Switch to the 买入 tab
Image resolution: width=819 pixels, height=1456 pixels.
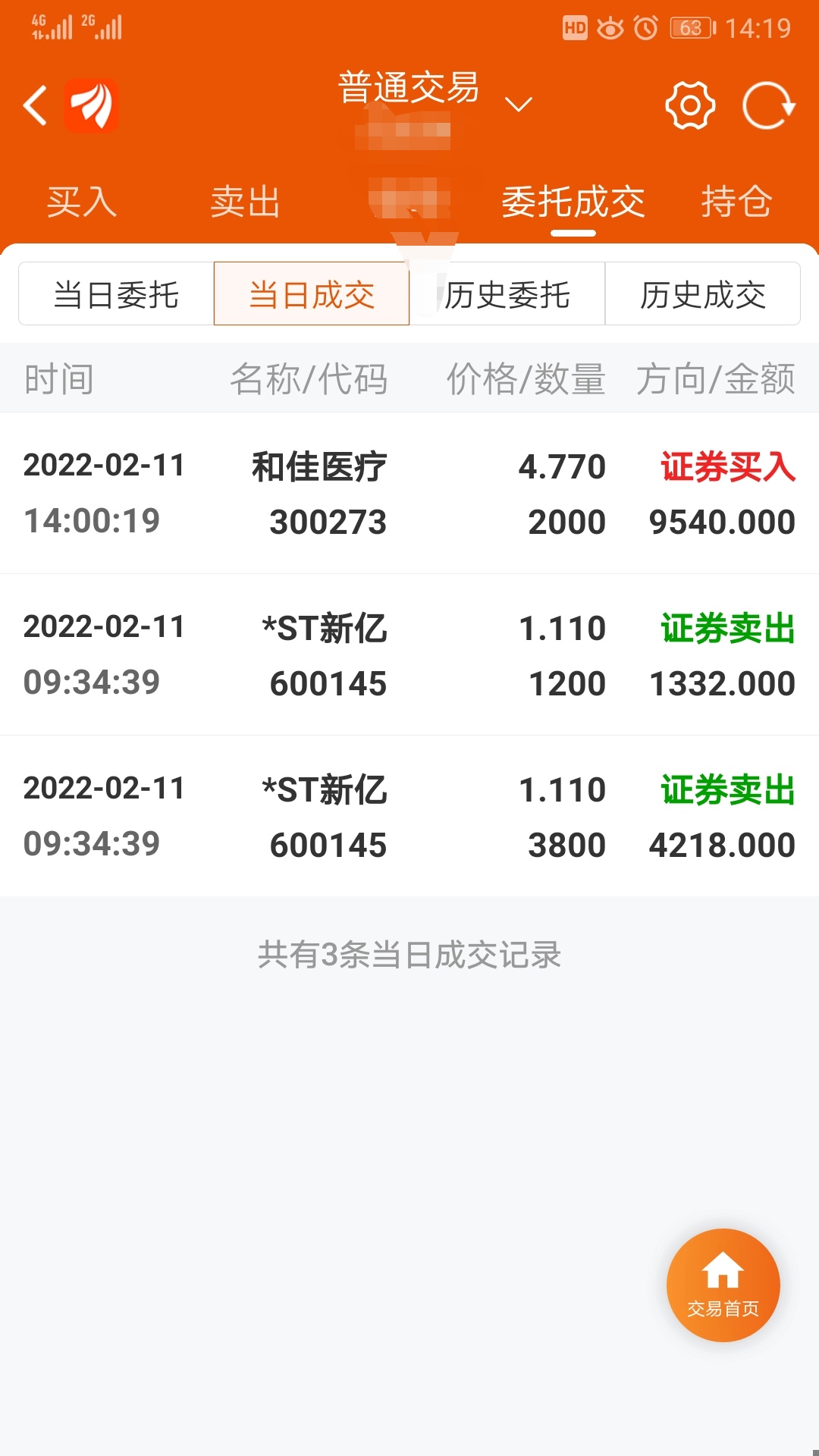pyautogui.click(x=82, y=202)
